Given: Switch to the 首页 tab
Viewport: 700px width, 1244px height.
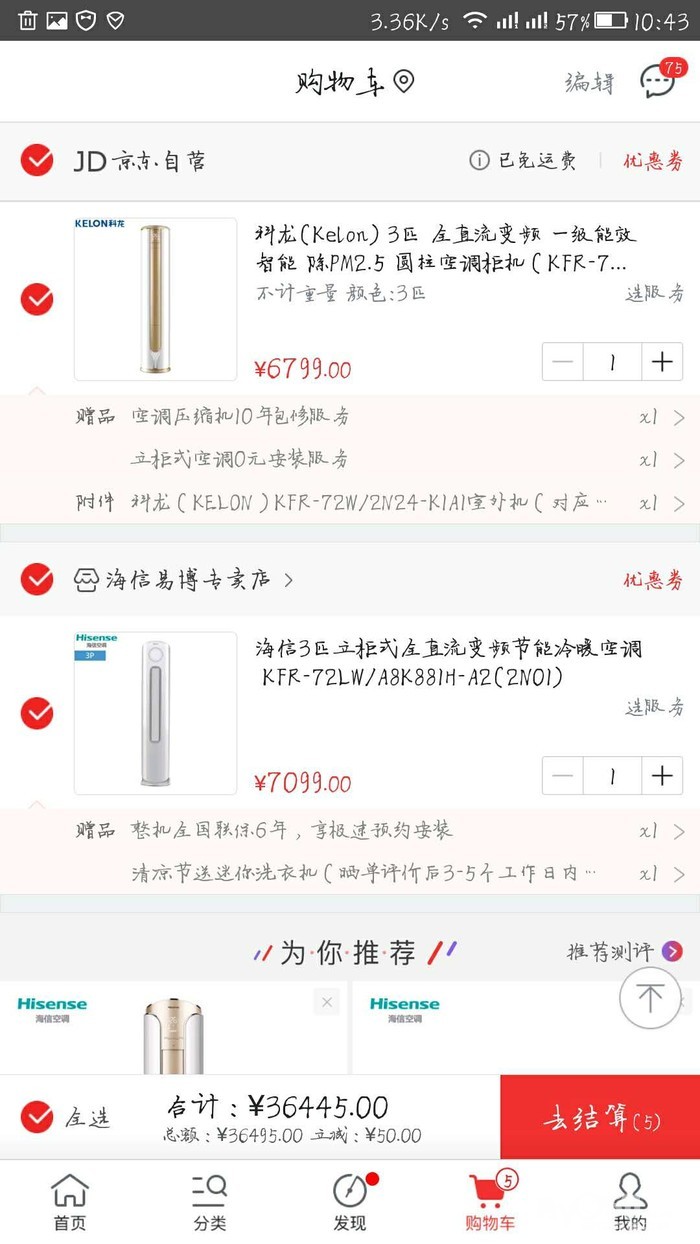Looking at the screenshot, I should coord(70,1202).
